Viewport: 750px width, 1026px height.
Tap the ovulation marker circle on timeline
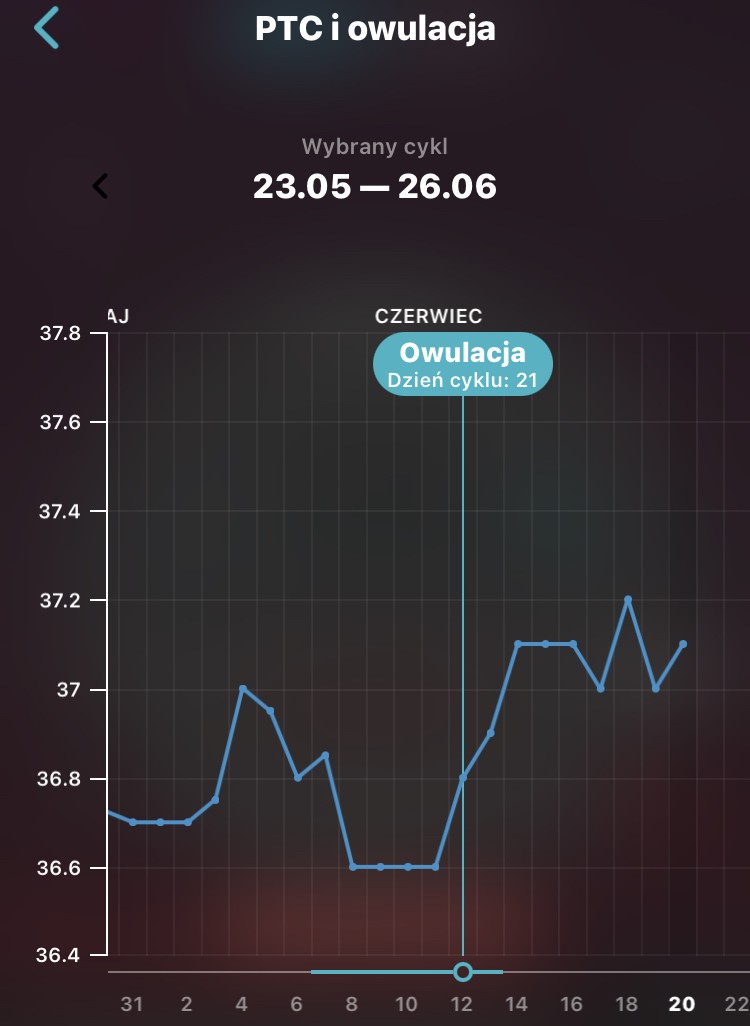point(463,972)
